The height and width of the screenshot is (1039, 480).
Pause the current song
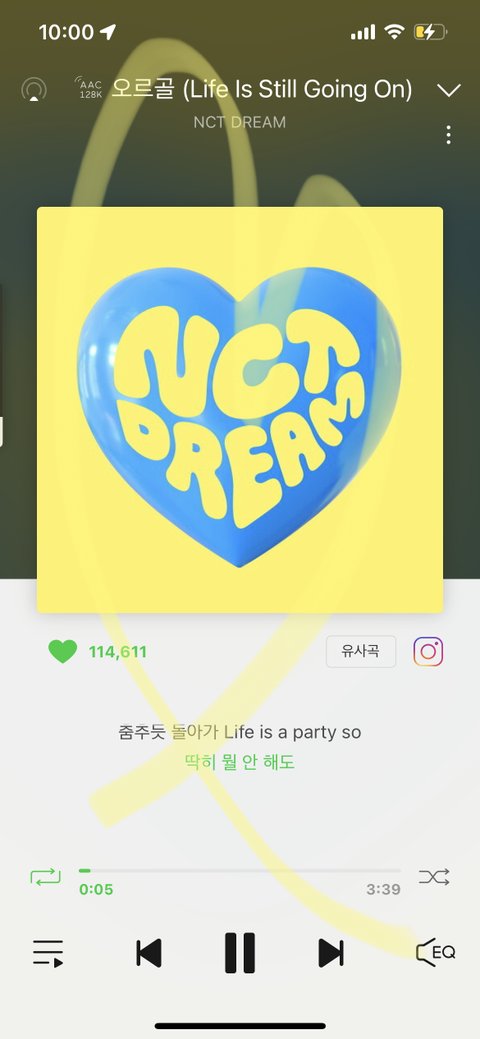tap(239, 953)
